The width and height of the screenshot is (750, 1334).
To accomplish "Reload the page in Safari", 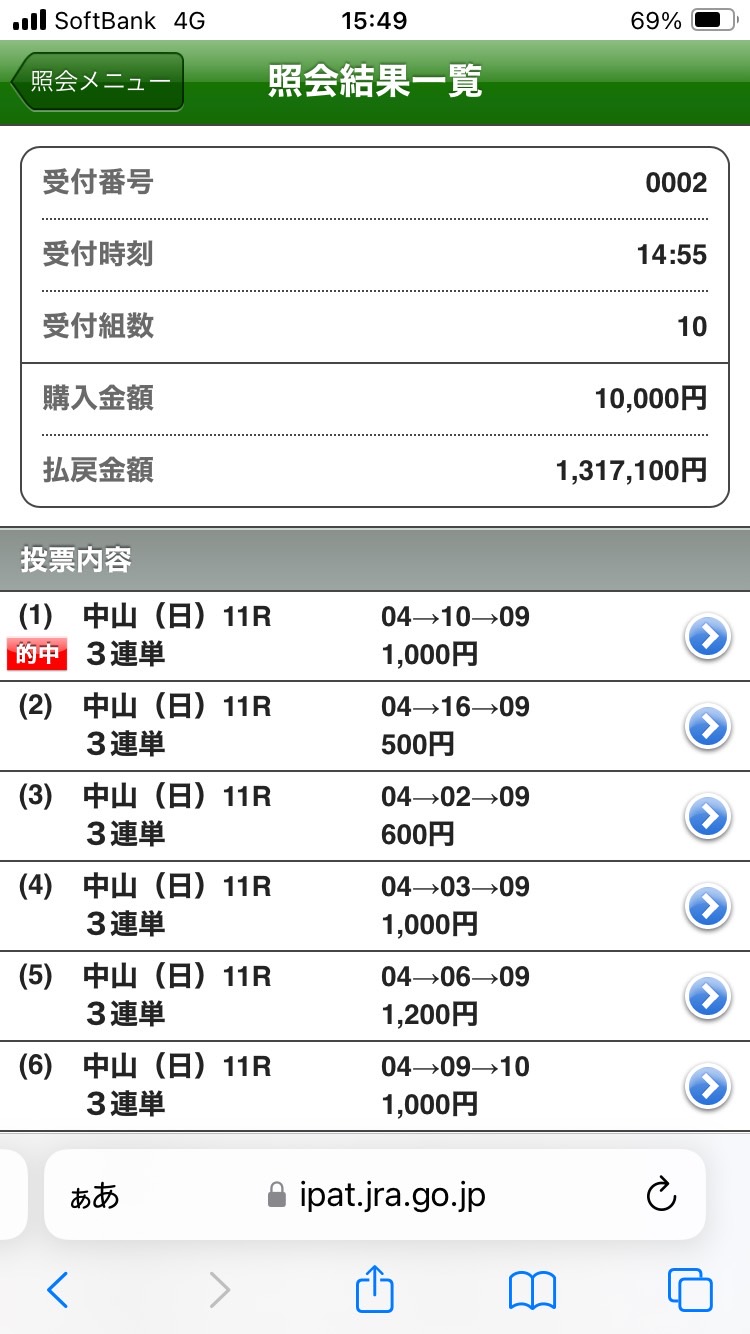I will (x=661, y=1194).
